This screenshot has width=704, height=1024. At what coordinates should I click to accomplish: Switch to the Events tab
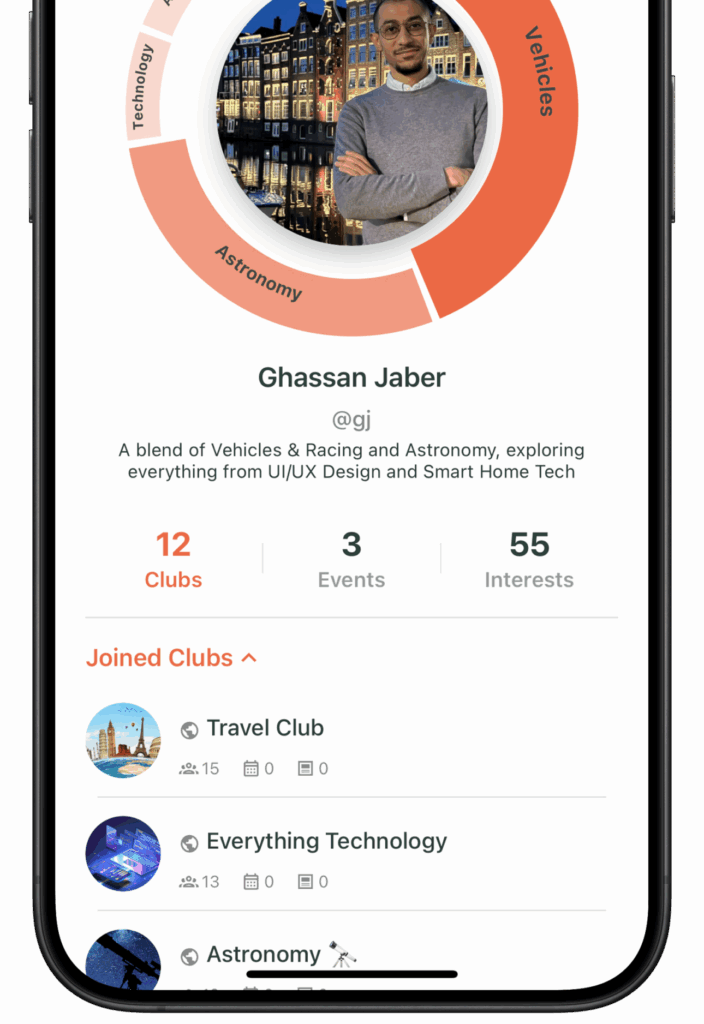(351, 560)
